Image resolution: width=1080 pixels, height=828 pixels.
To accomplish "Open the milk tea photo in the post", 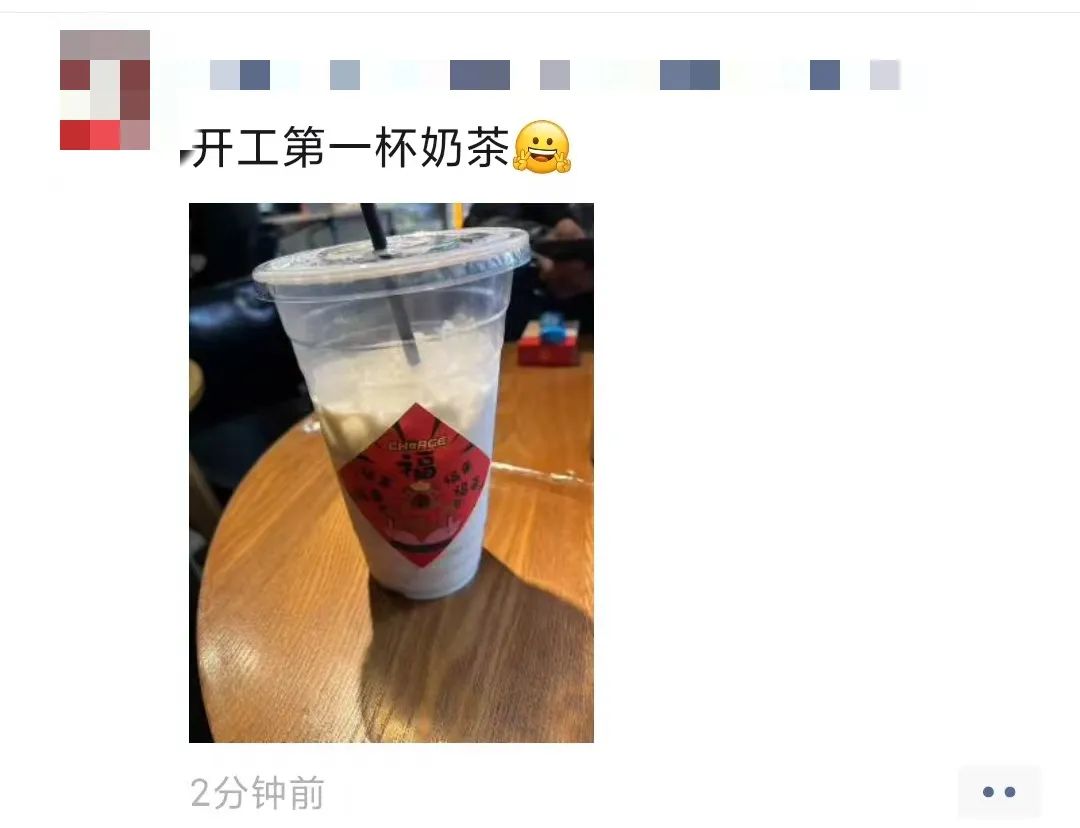I will [x=391, y=472].
